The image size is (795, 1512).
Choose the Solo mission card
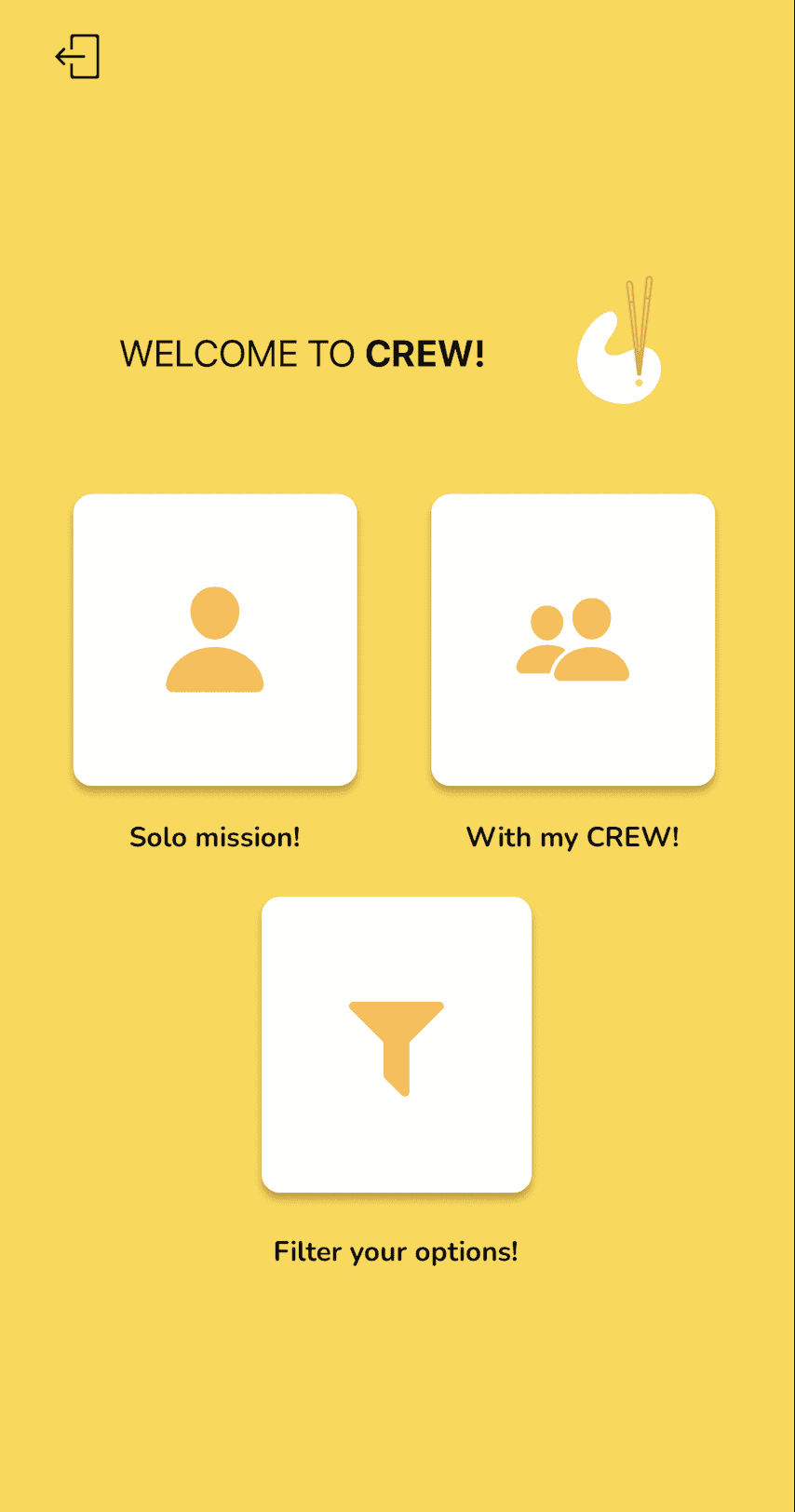215,640
